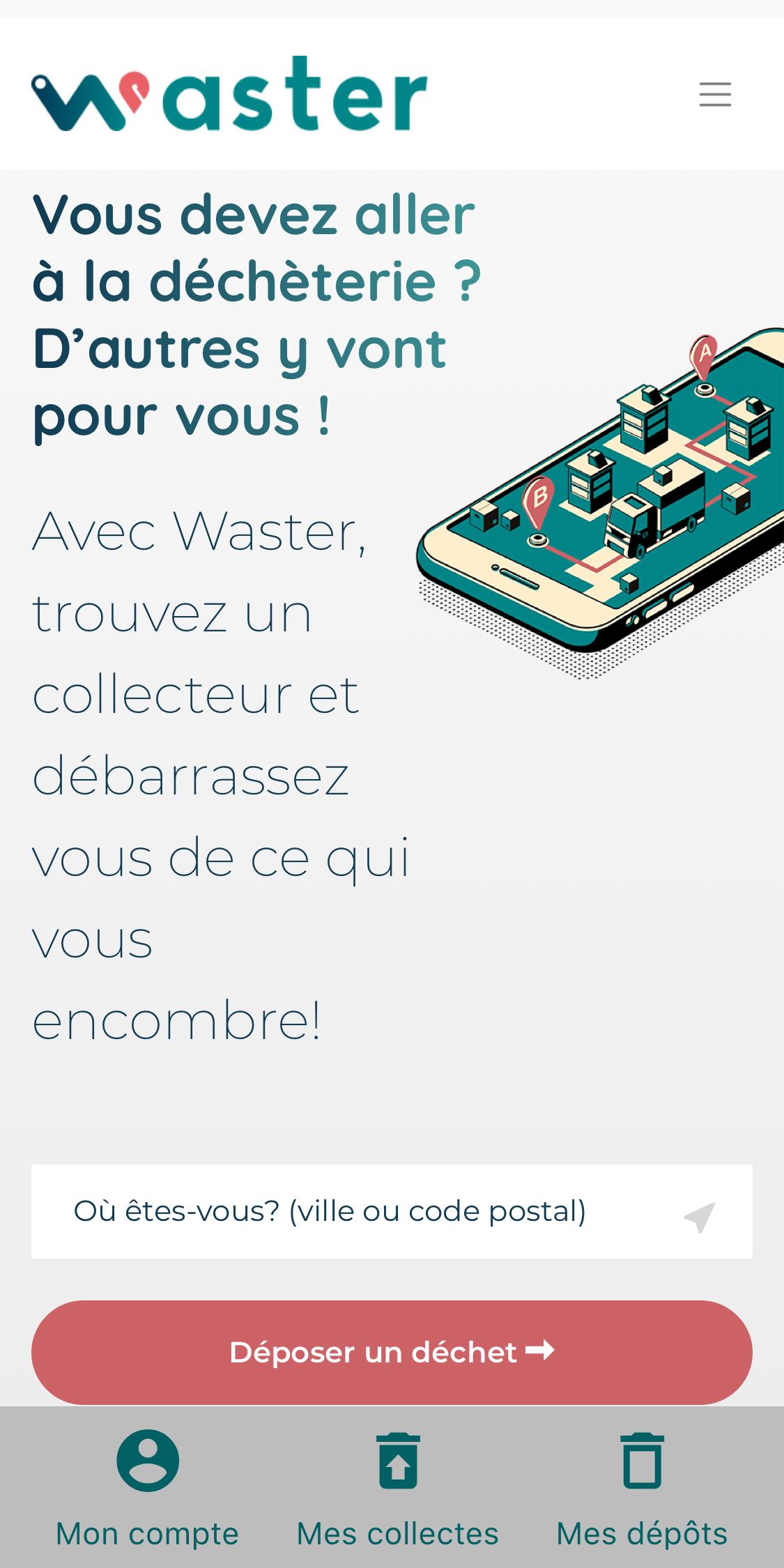
Task: Tap the location field 'Où êtes-vous?'
Action: pyautogui.click(x=392, y=1211)
